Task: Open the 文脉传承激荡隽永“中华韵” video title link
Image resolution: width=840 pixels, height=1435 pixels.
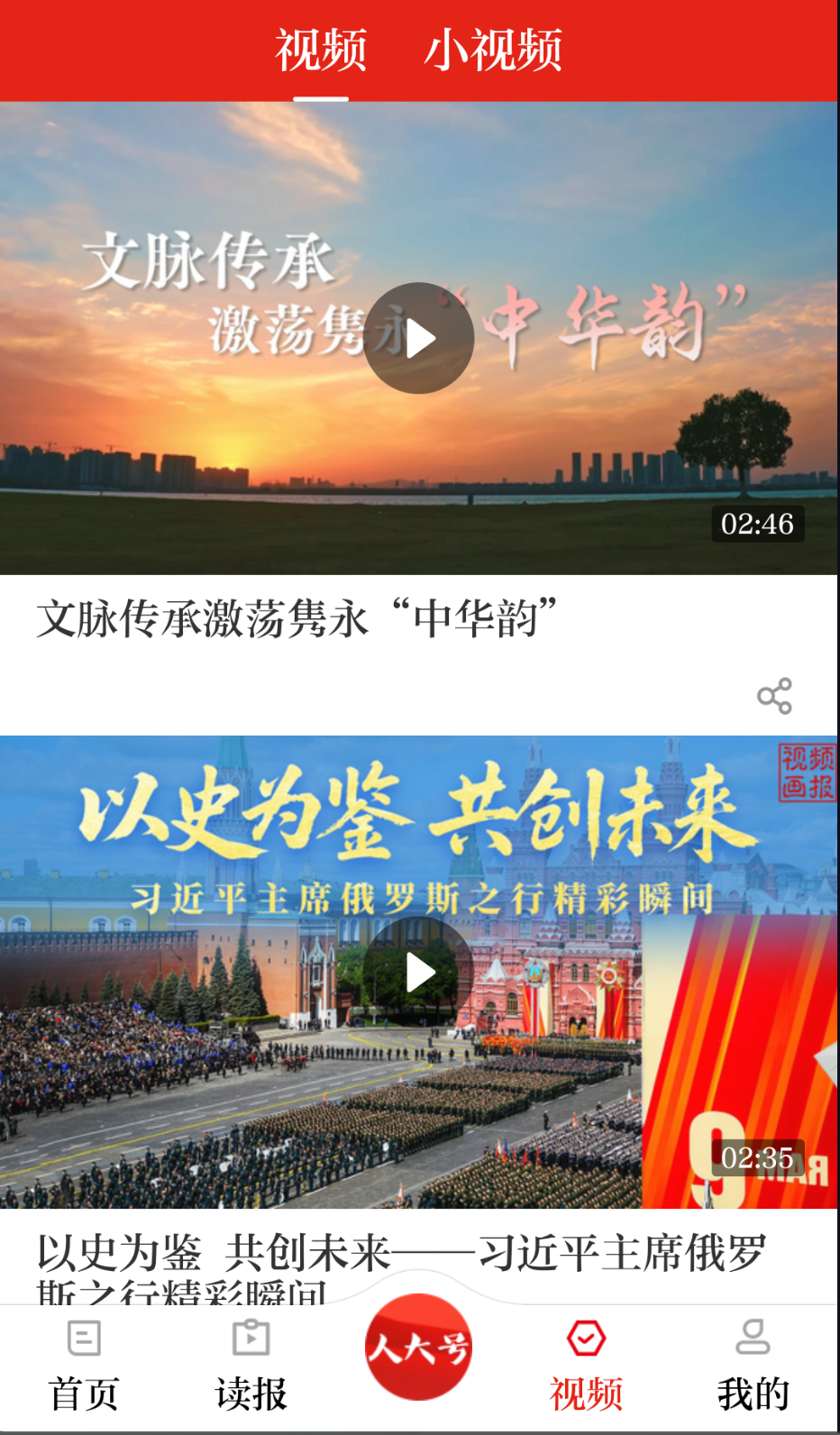Action: 297,617
